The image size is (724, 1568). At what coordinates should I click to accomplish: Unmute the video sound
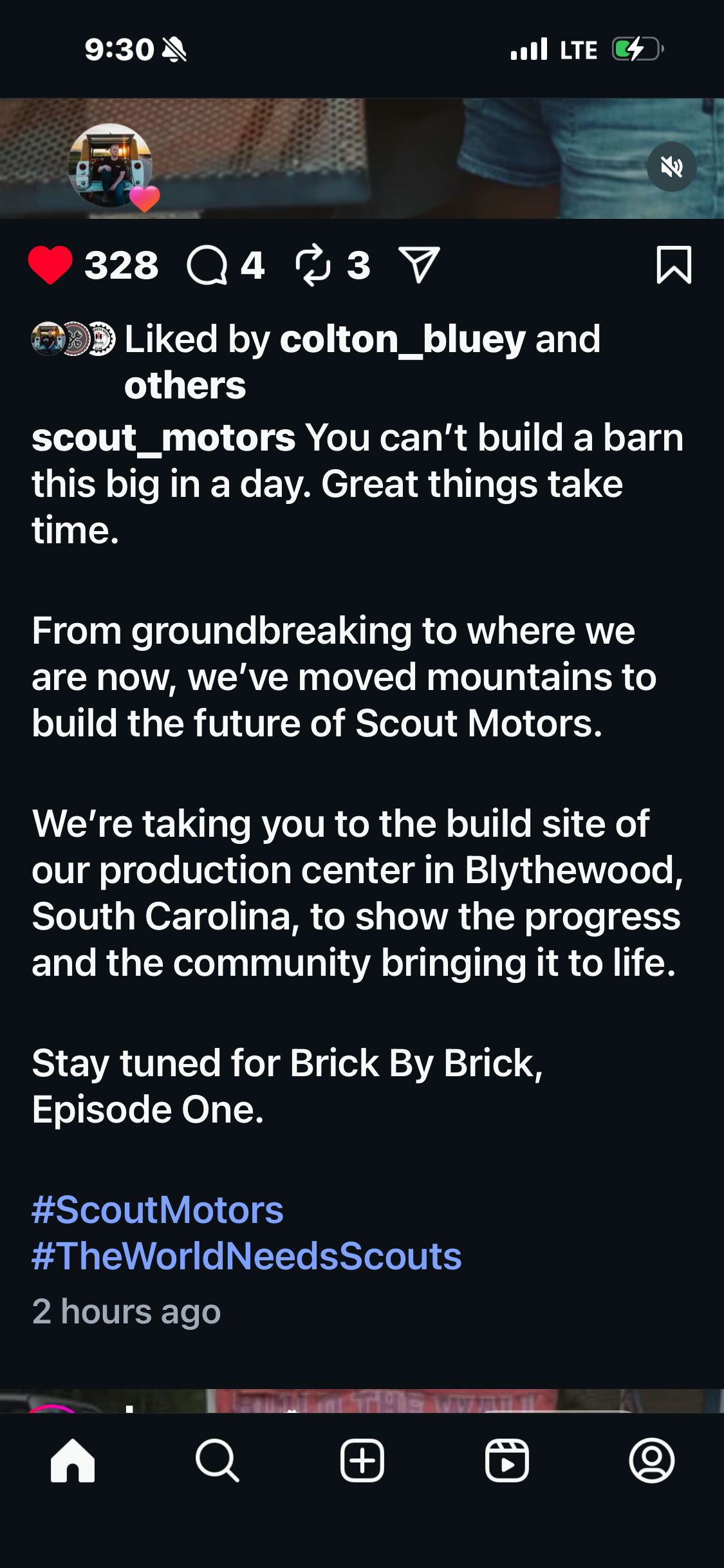click(x=671, y=167)
